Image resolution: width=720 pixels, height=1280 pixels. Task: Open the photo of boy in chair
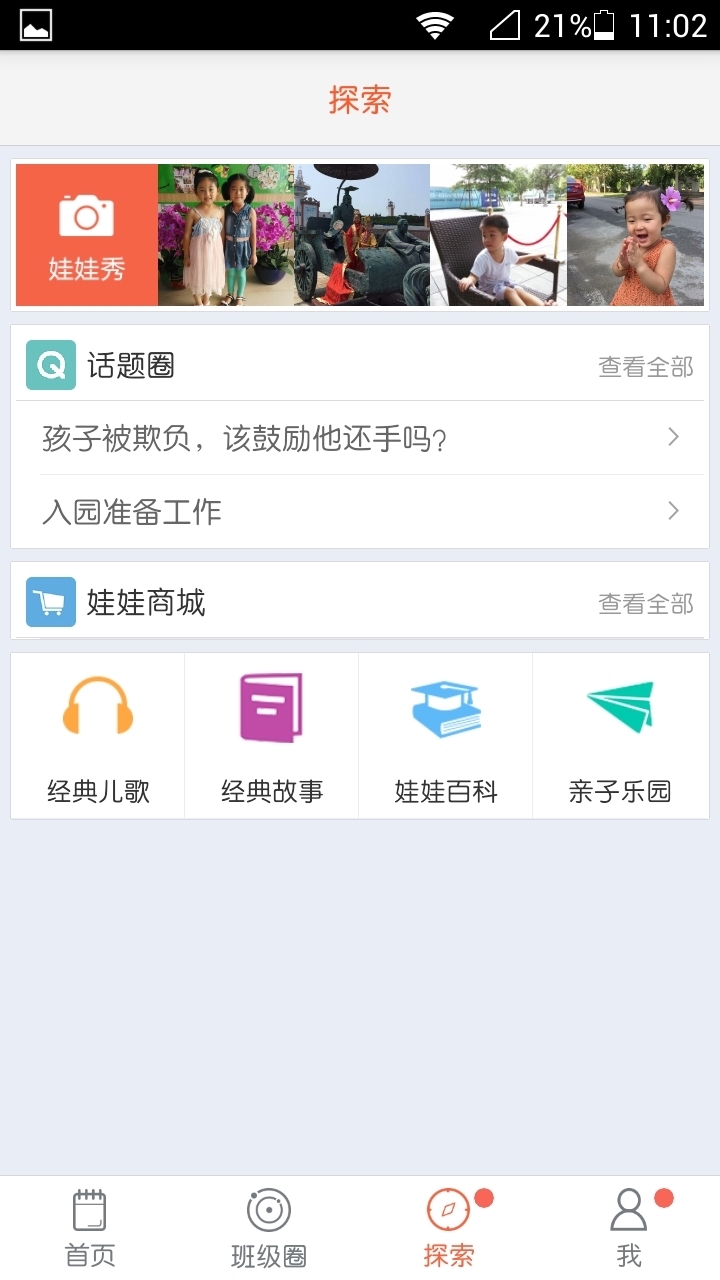(x=498, y=235)
